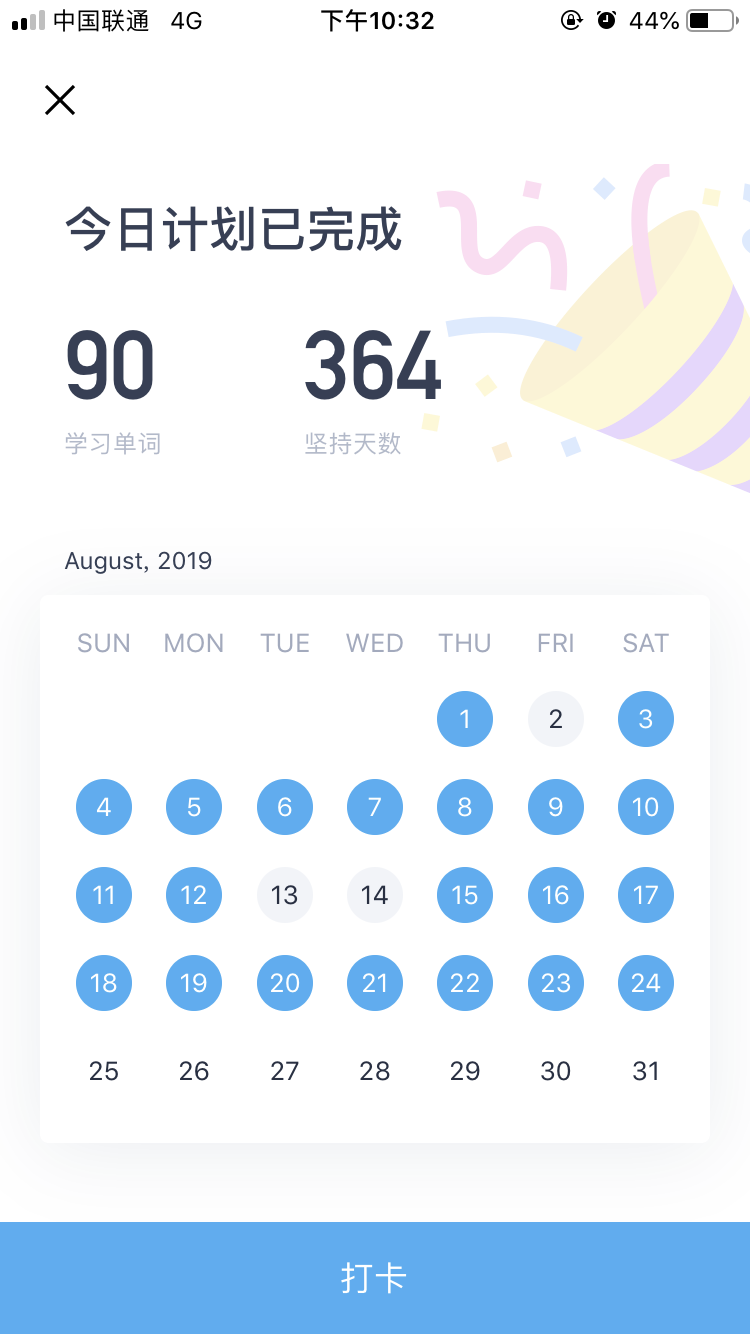750x1334 pixels.
Task: Close the daily plan completed screen
Action: [60, 100]
